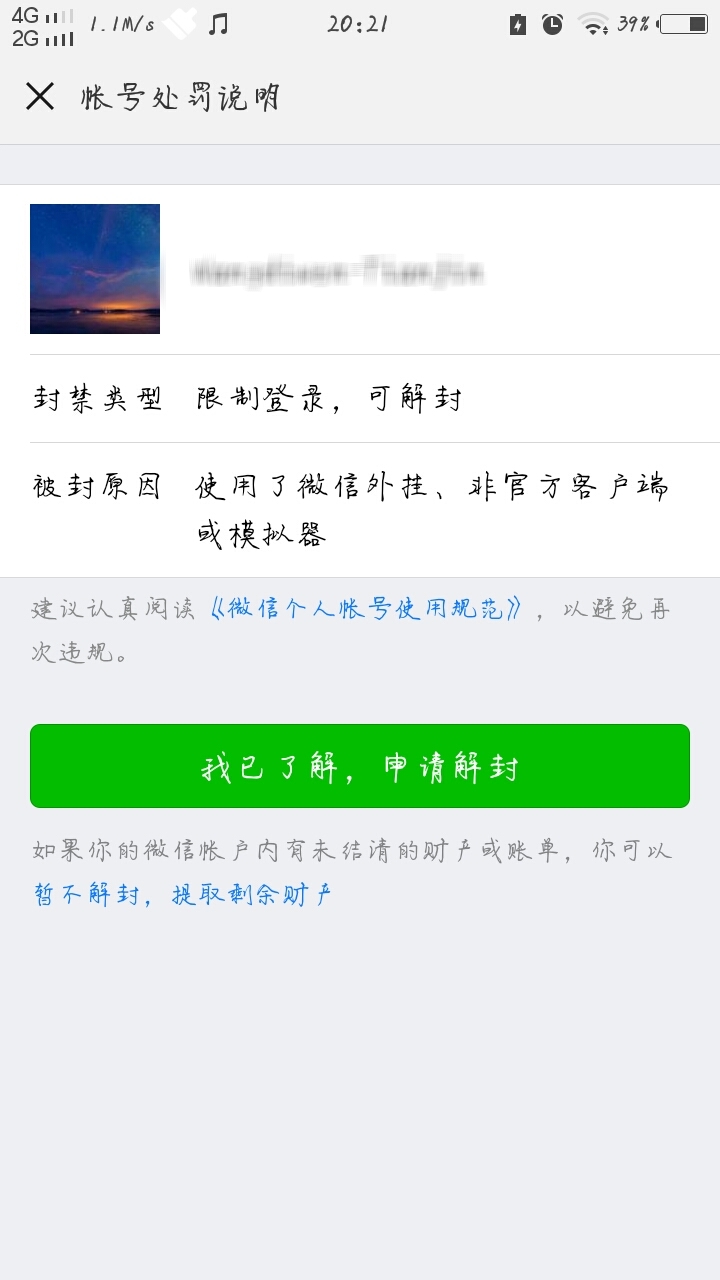The width and height of the screenshot is (720, 1280).
Task: Tap the battery charging icon
Action: [x=517, y=22]
